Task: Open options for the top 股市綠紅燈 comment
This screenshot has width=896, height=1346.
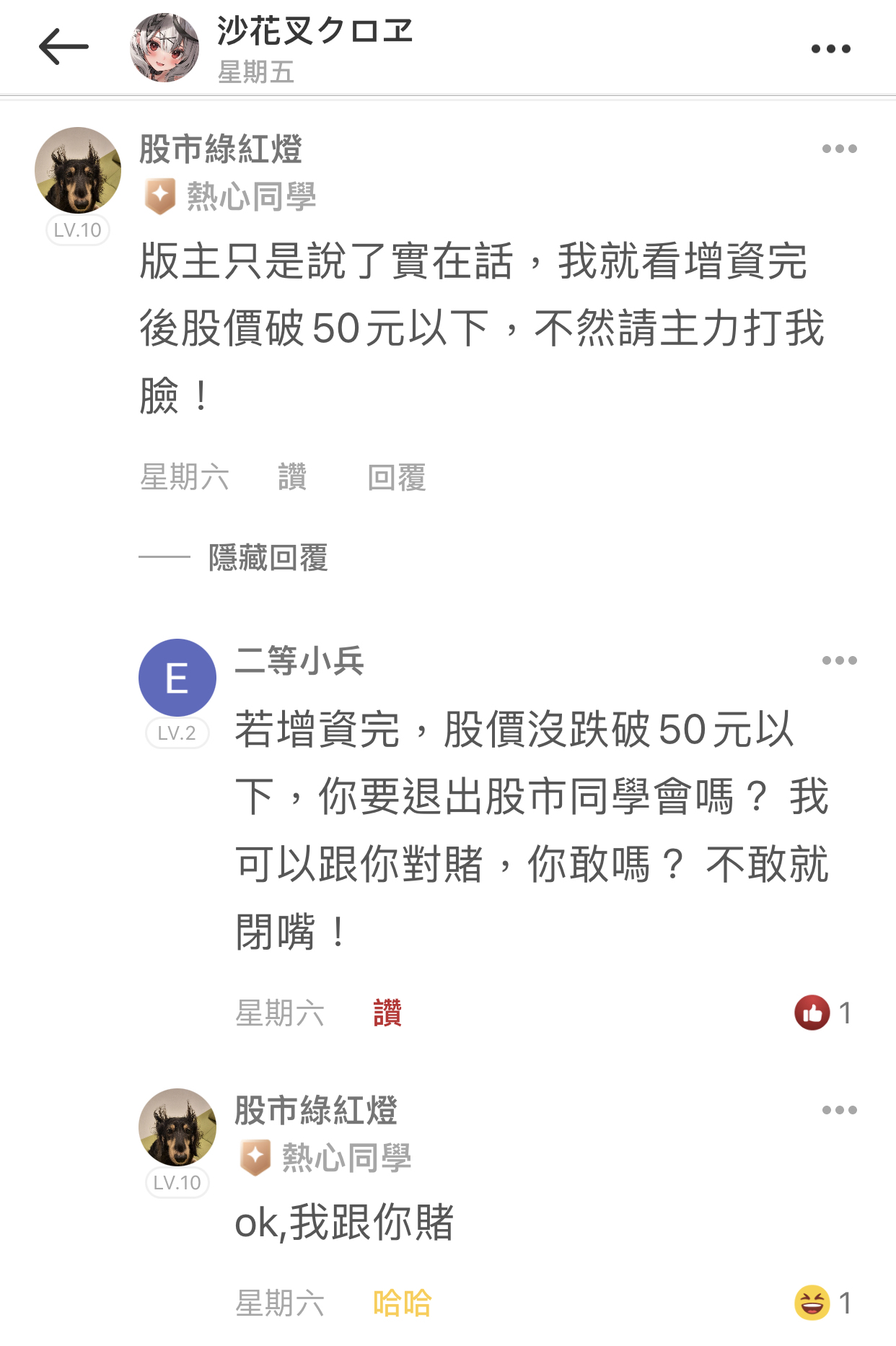Action: tap(839, 149)
